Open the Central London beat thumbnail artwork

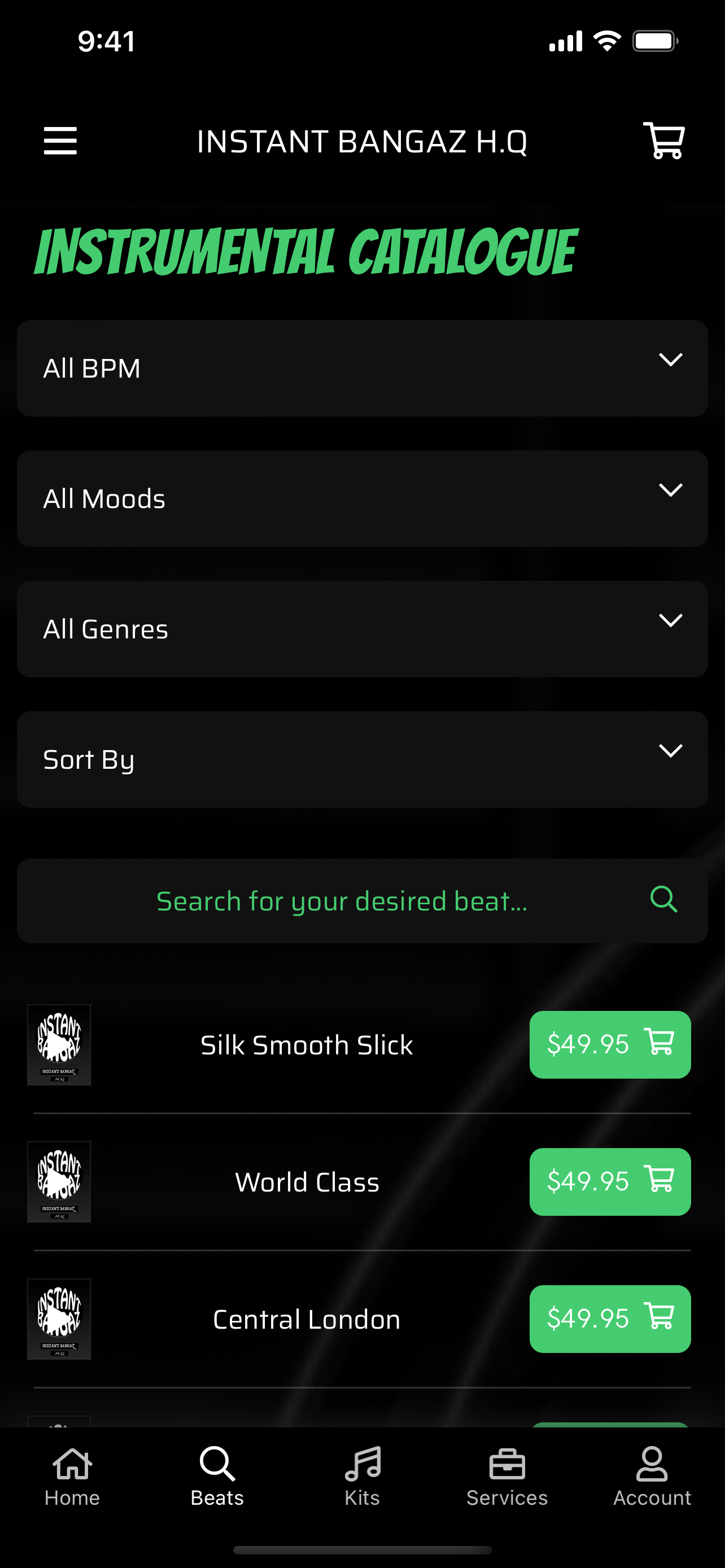(58, 1319)
